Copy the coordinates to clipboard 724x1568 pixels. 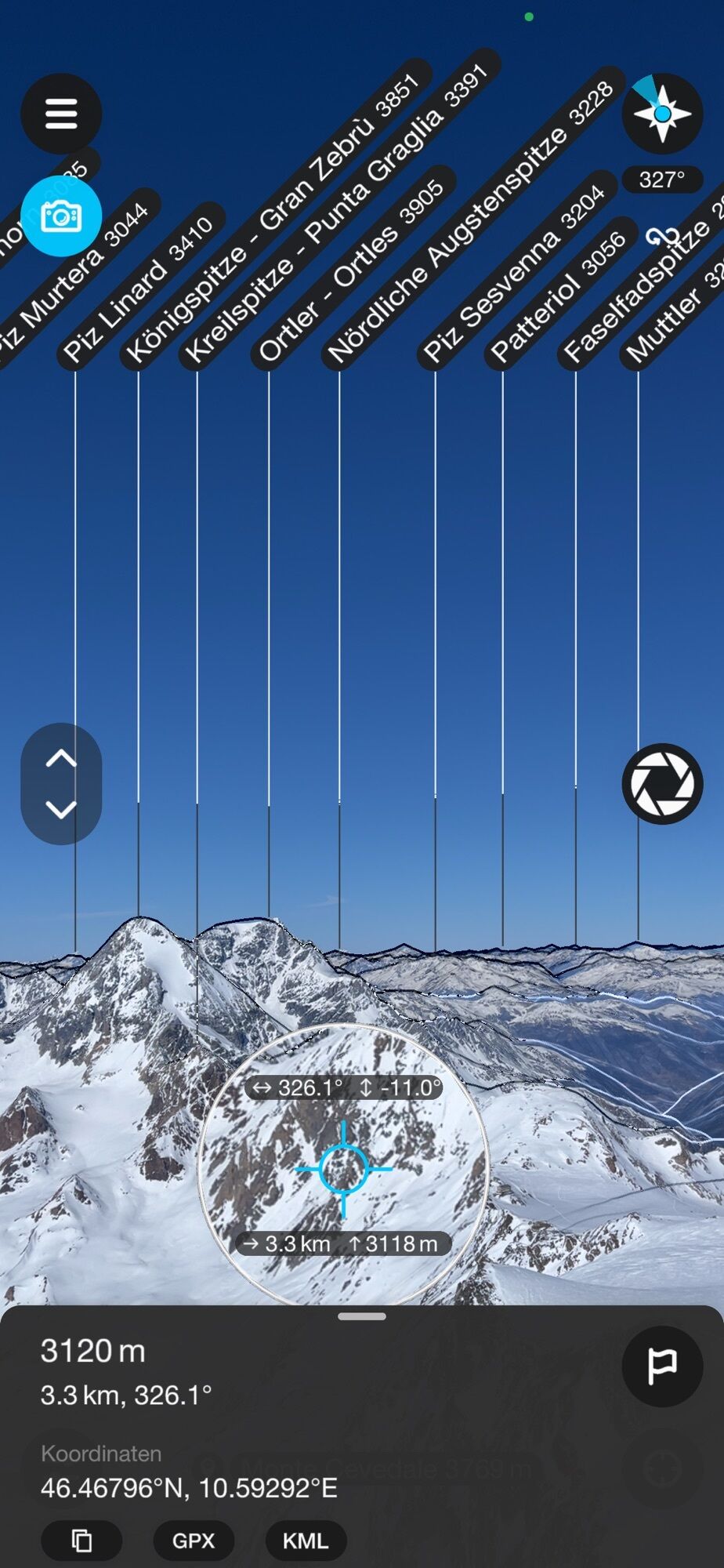81,1541
